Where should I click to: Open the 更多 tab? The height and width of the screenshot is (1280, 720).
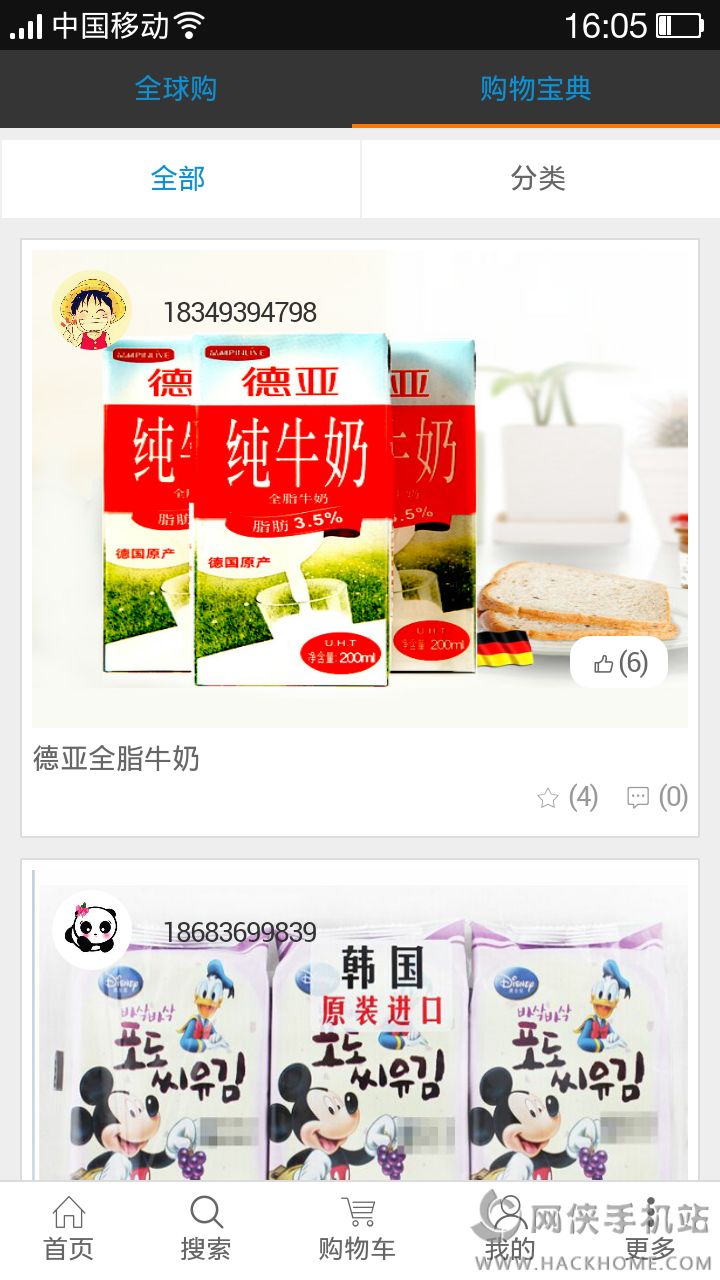click(x=650, y=1230)
